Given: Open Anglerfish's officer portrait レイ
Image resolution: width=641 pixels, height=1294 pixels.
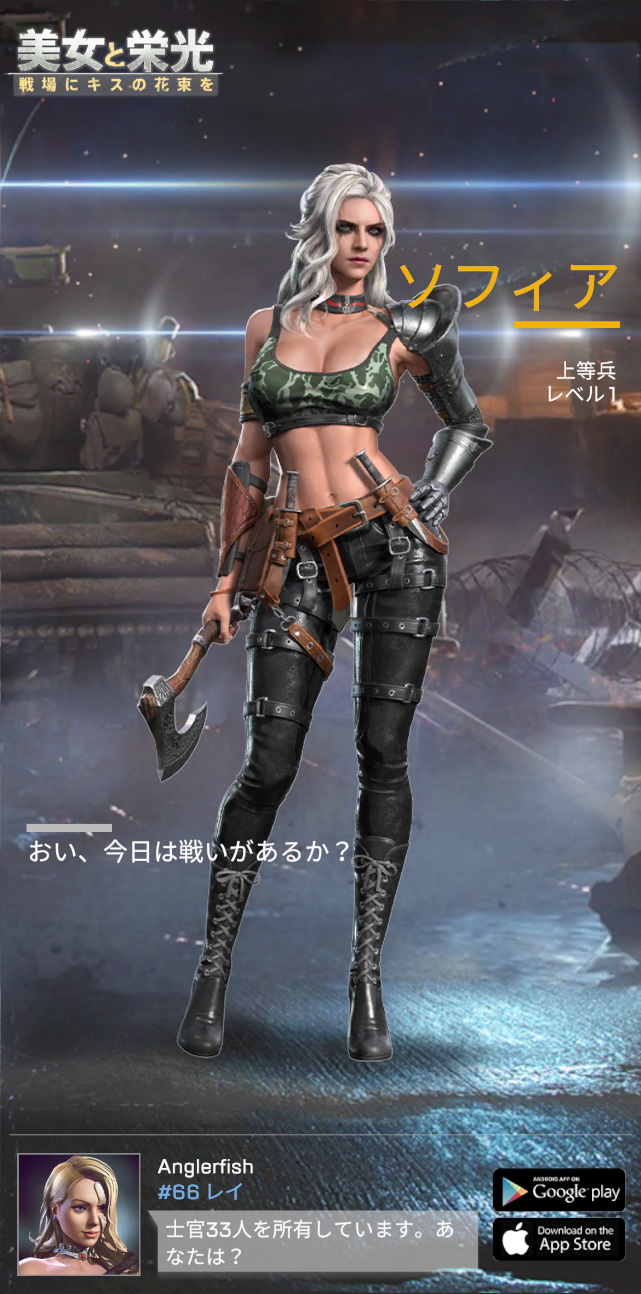Looking at the screenshot, I should 78,1214.
